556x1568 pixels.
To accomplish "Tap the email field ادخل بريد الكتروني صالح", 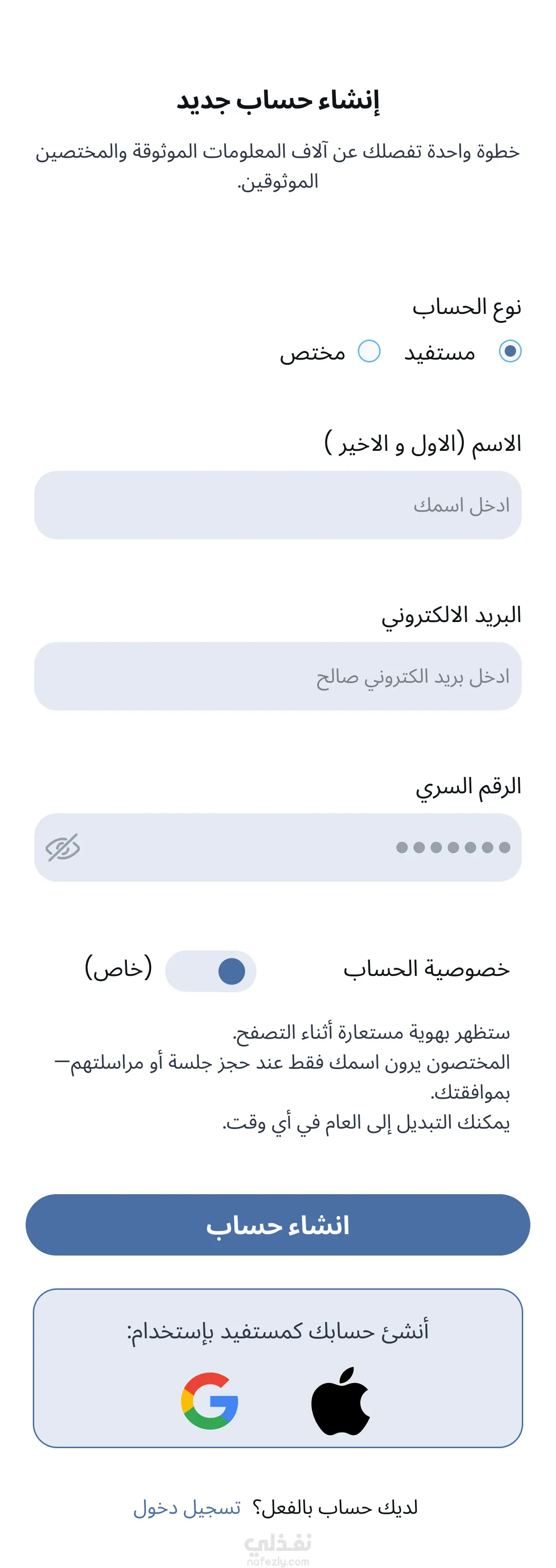I will [x=278, y=676].
